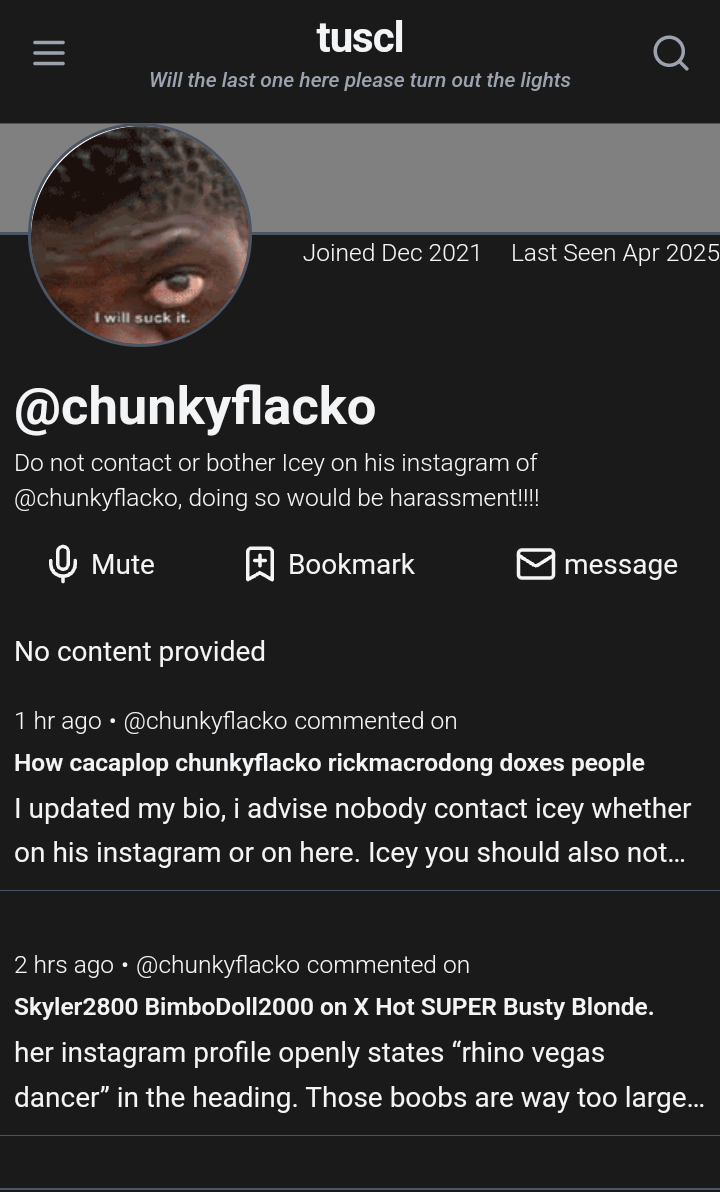Mute user chunkyflacko
The height and width of the screenshot is (1192, 720).
[x=101, y=564]
